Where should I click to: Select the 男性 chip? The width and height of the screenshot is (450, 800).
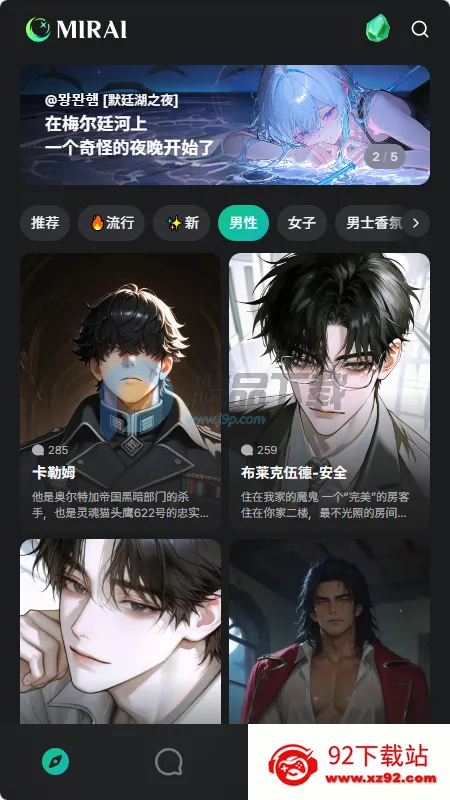(x=243, y=223)
